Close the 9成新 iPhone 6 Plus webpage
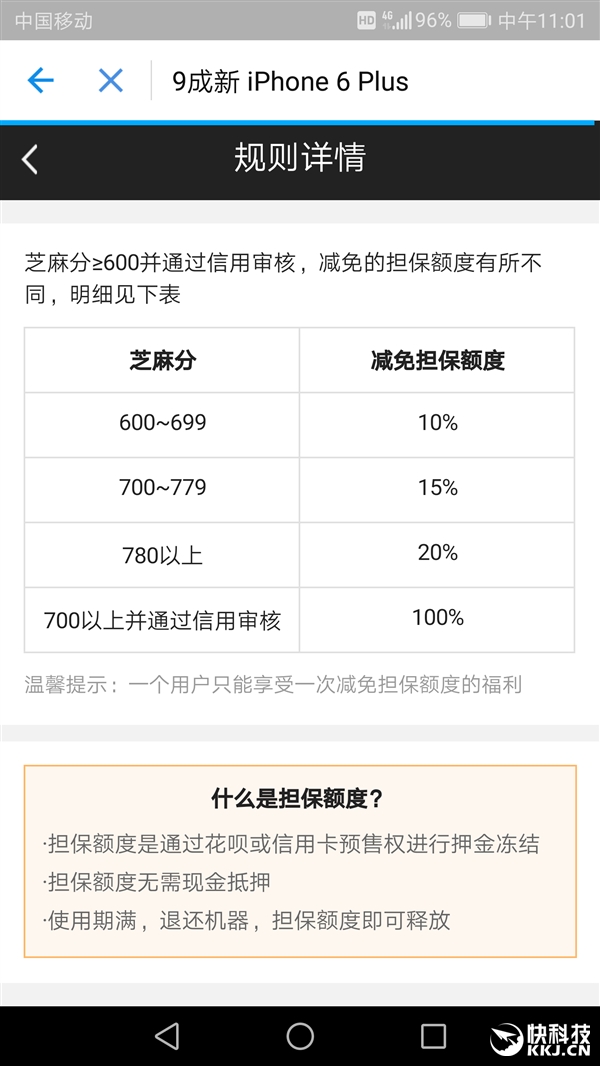Screen dimensions: 600x1066 pyautogui.click(x=110, y=81)
